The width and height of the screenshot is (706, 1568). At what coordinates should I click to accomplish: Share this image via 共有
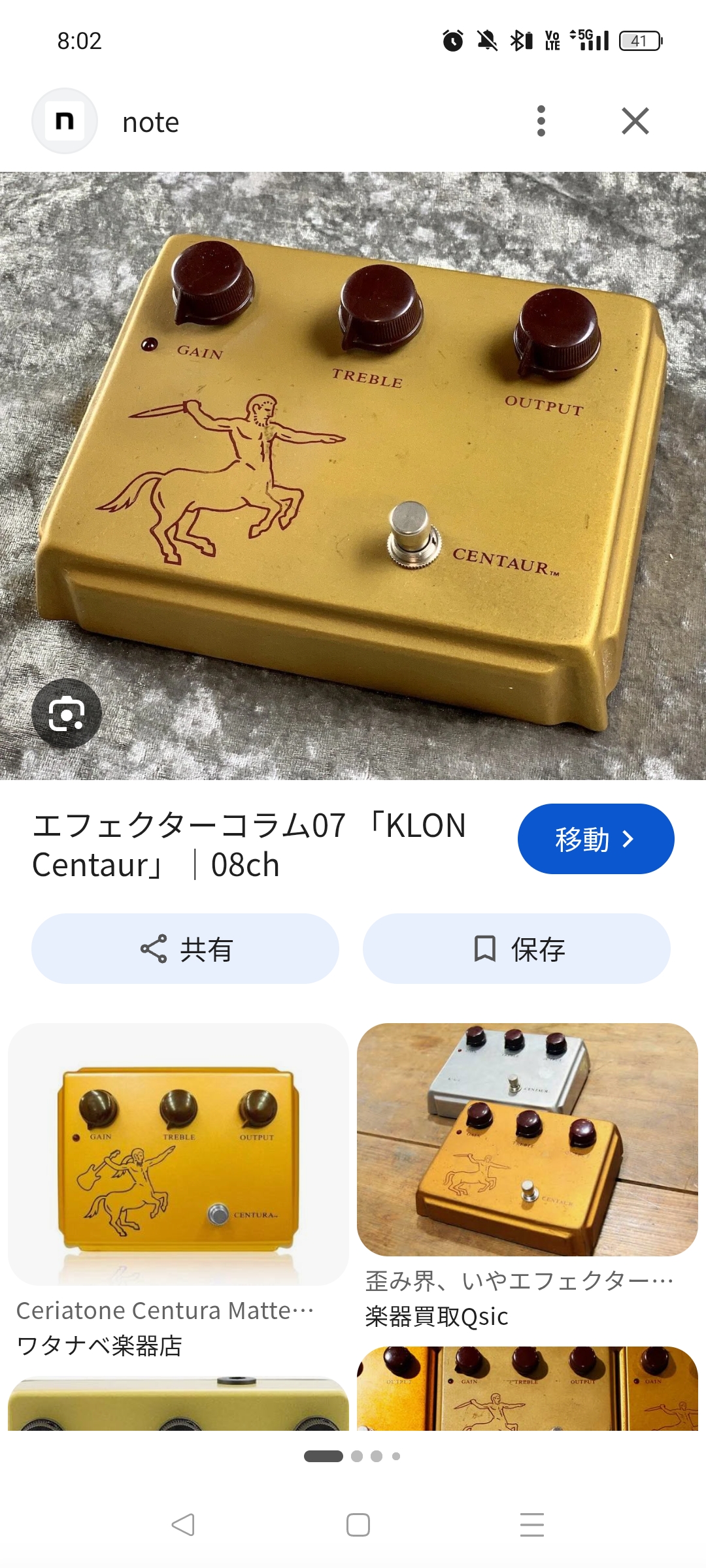185,949
